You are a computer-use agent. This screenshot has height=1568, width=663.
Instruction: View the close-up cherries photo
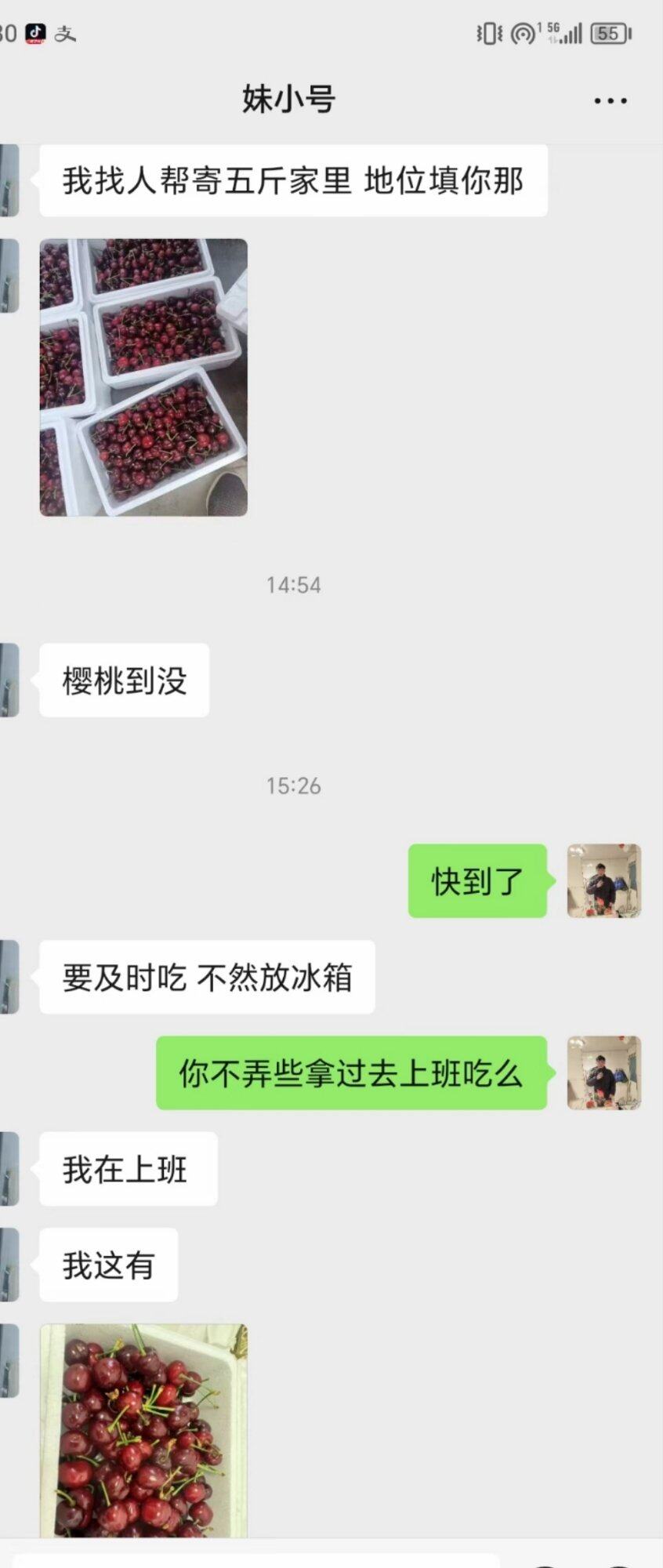tap(143, 1429)
